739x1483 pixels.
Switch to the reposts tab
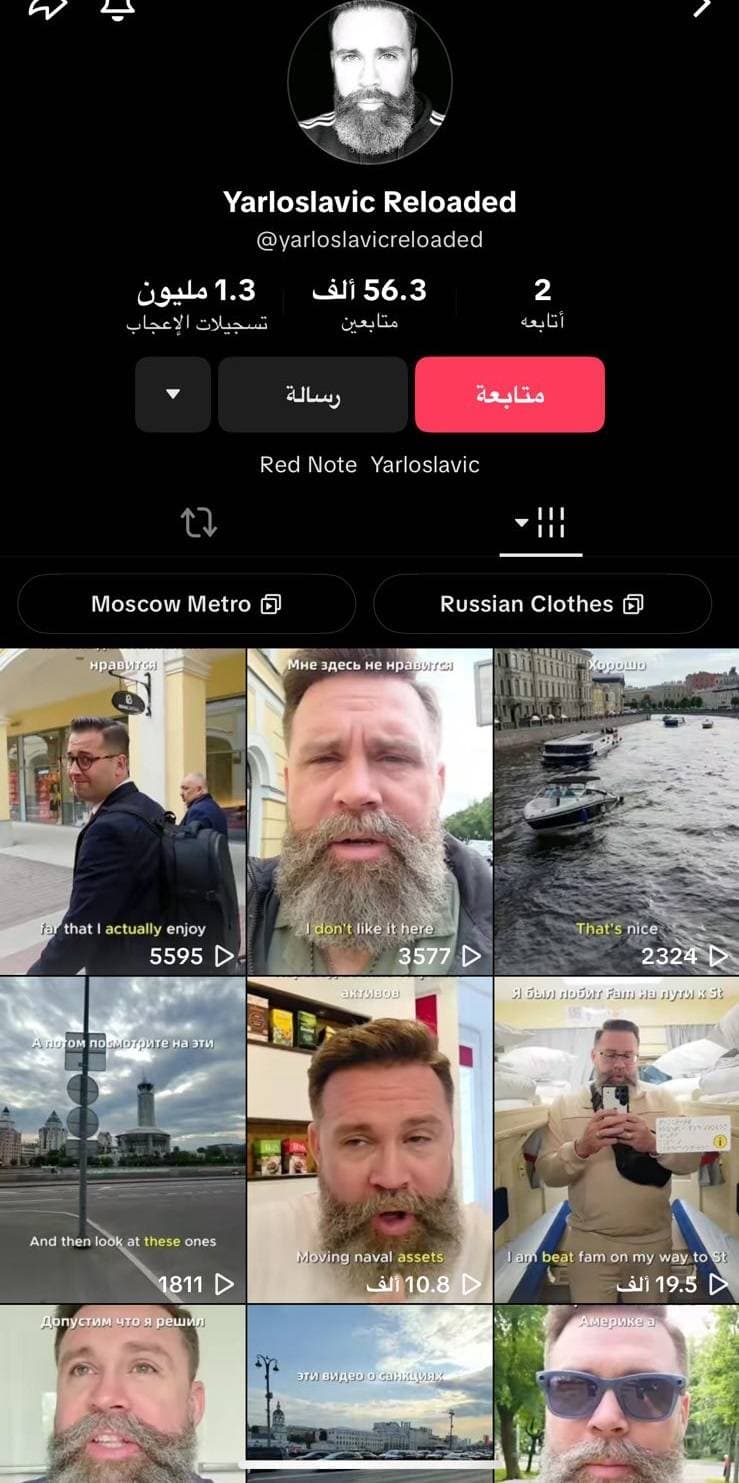point(198,522)
